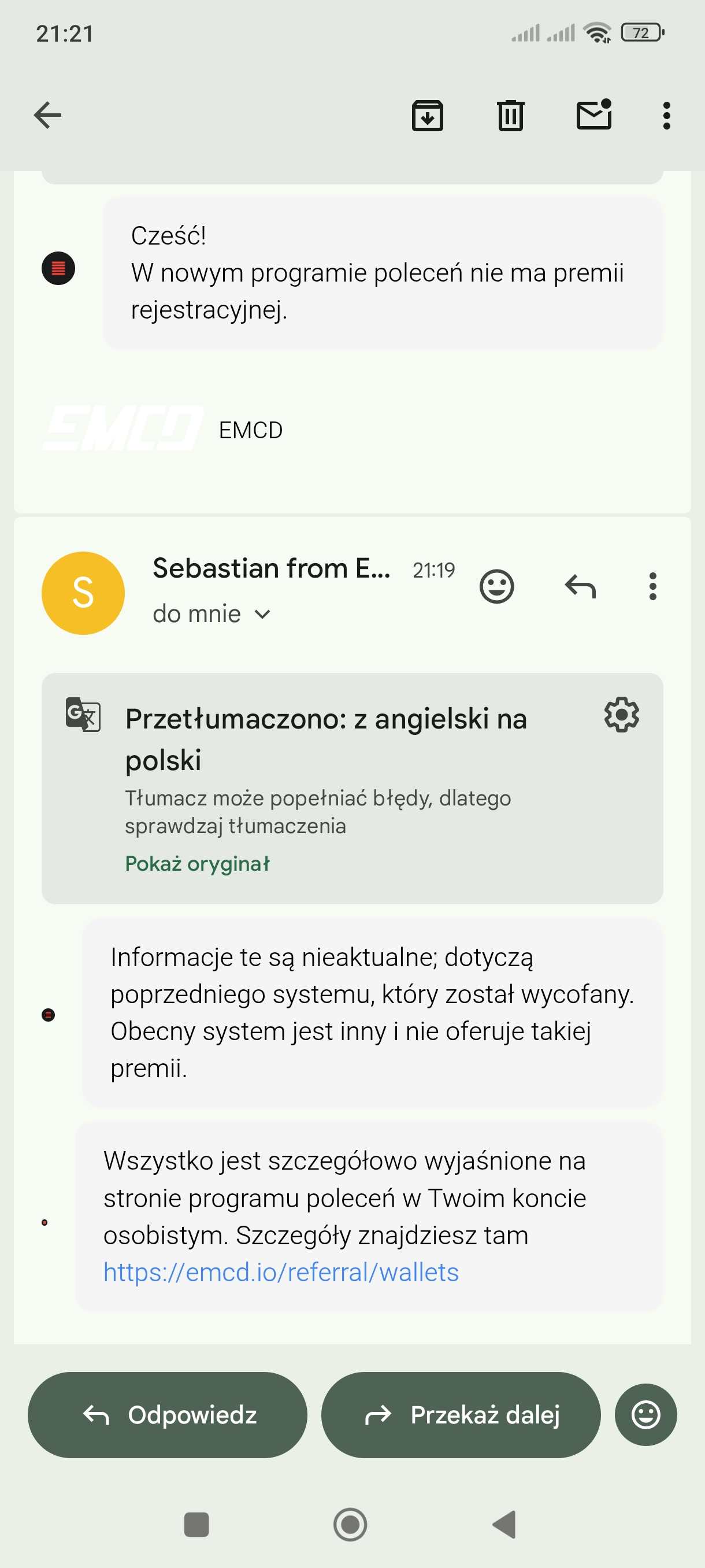This screenshot has width=705, height=1568.
Task: Tap "Pokaż oryginał" to show original text
Action: pos(197,863)
